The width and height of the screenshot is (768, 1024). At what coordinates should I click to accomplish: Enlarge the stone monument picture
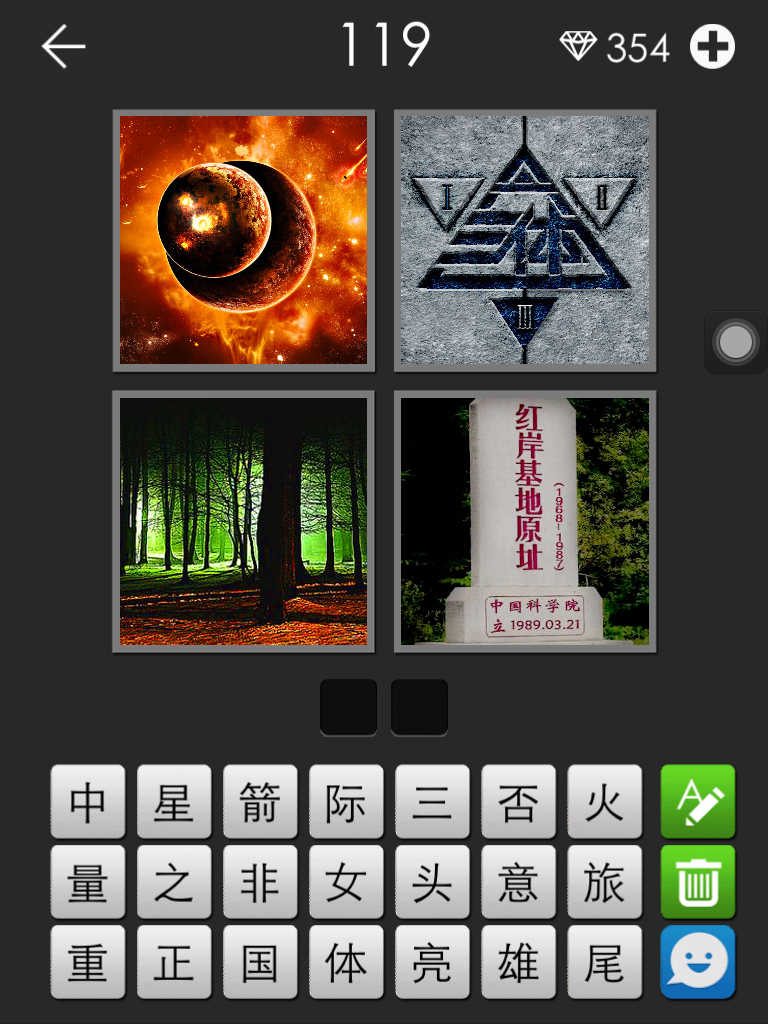pyautogui.click(x=525, y=521)
